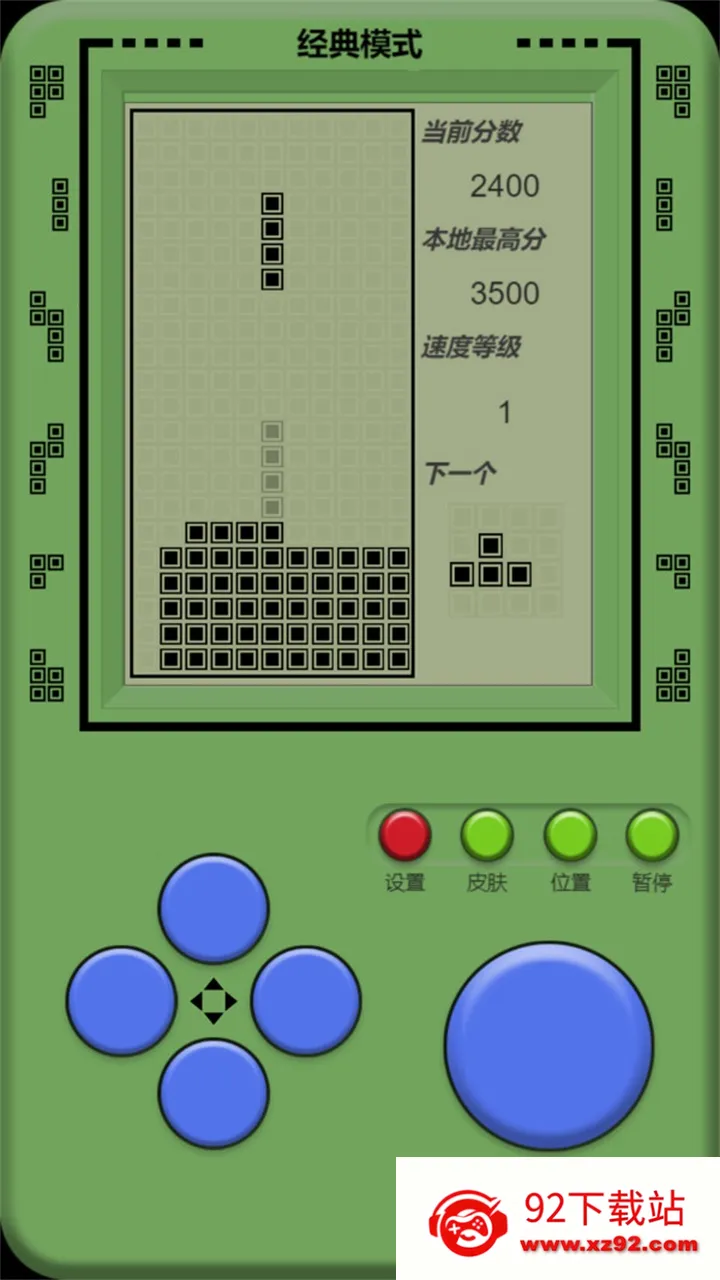Pause the game using the 暂停 button

pos(652,836)
